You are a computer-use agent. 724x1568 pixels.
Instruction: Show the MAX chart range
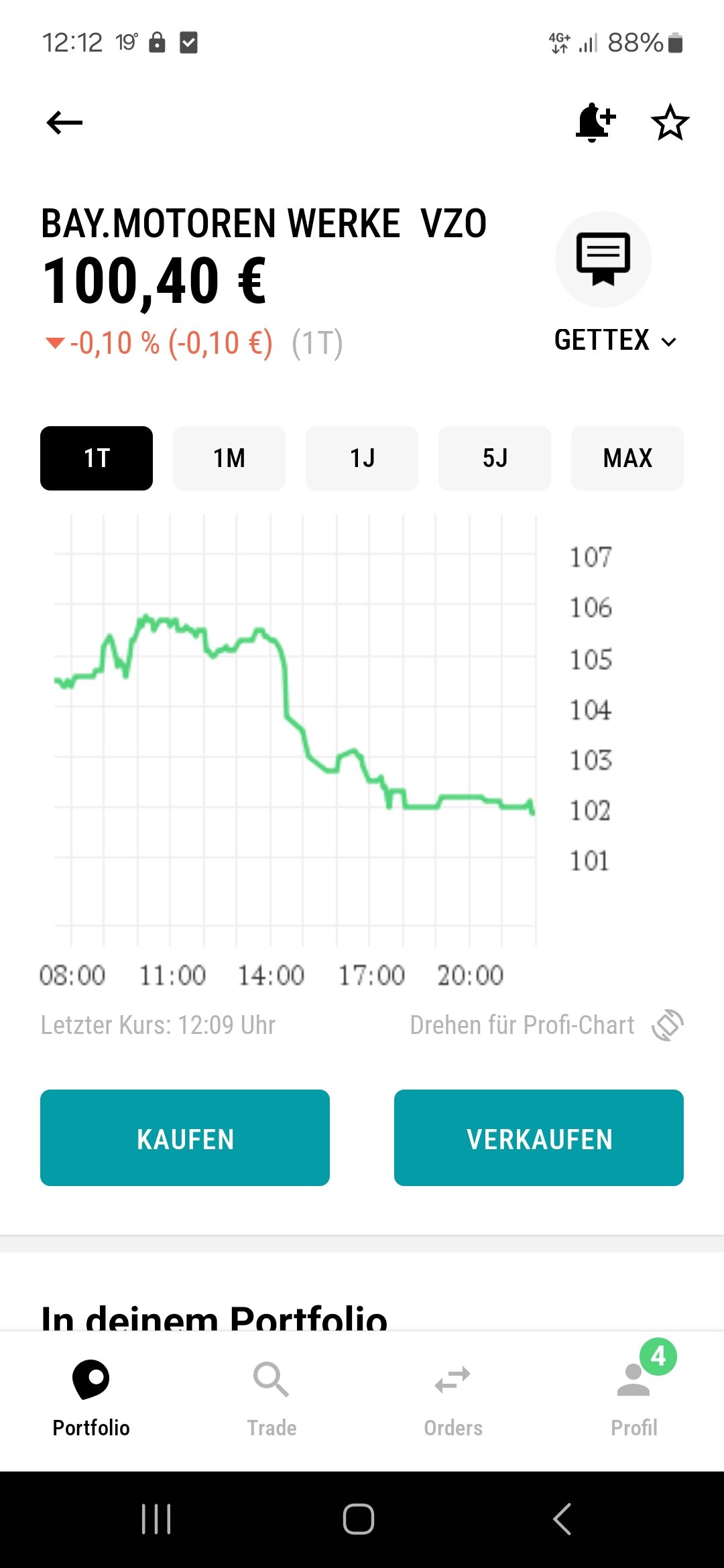(x=627, y=458)
